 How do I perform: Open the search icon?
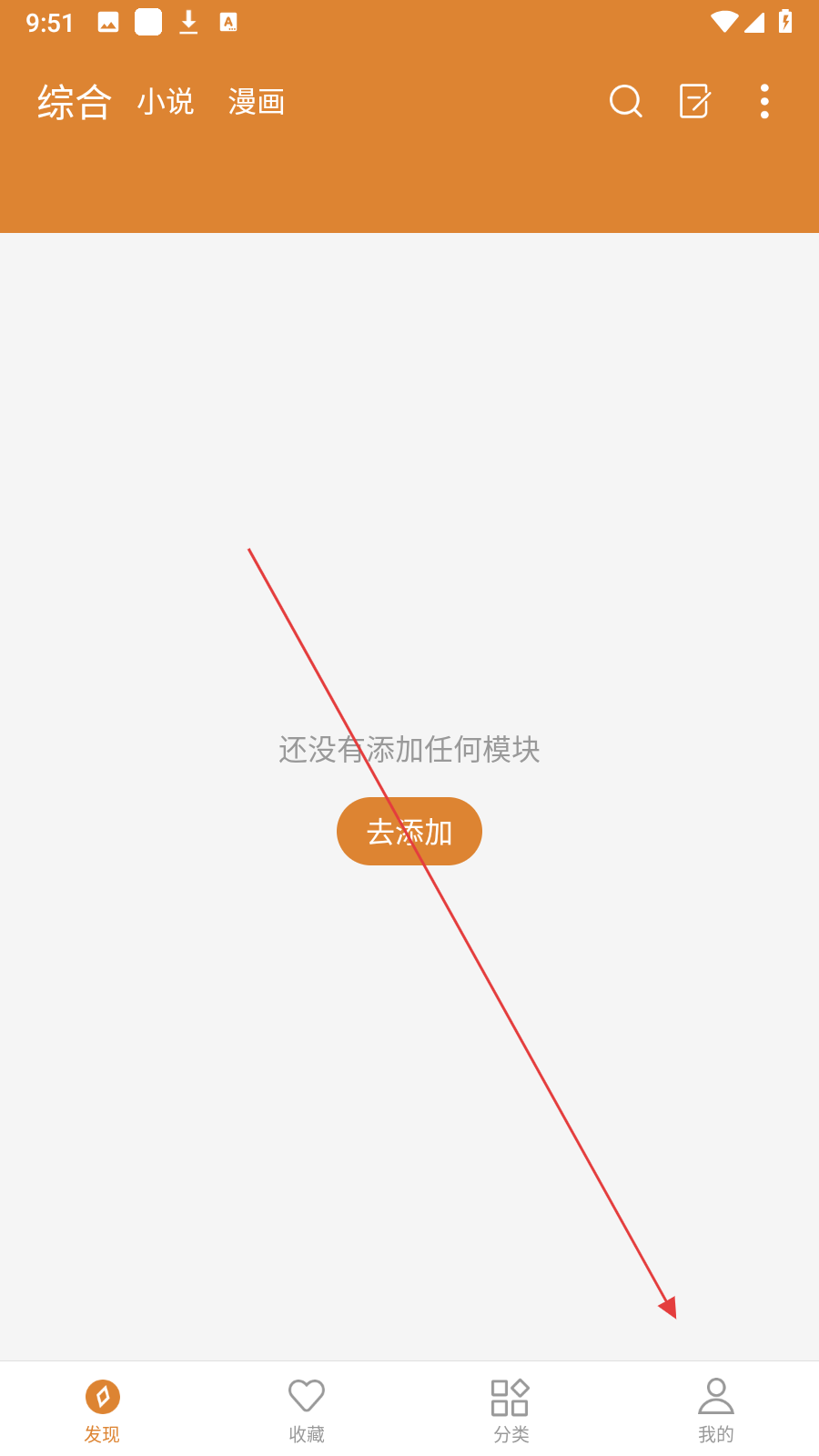[x=625, y=101]
